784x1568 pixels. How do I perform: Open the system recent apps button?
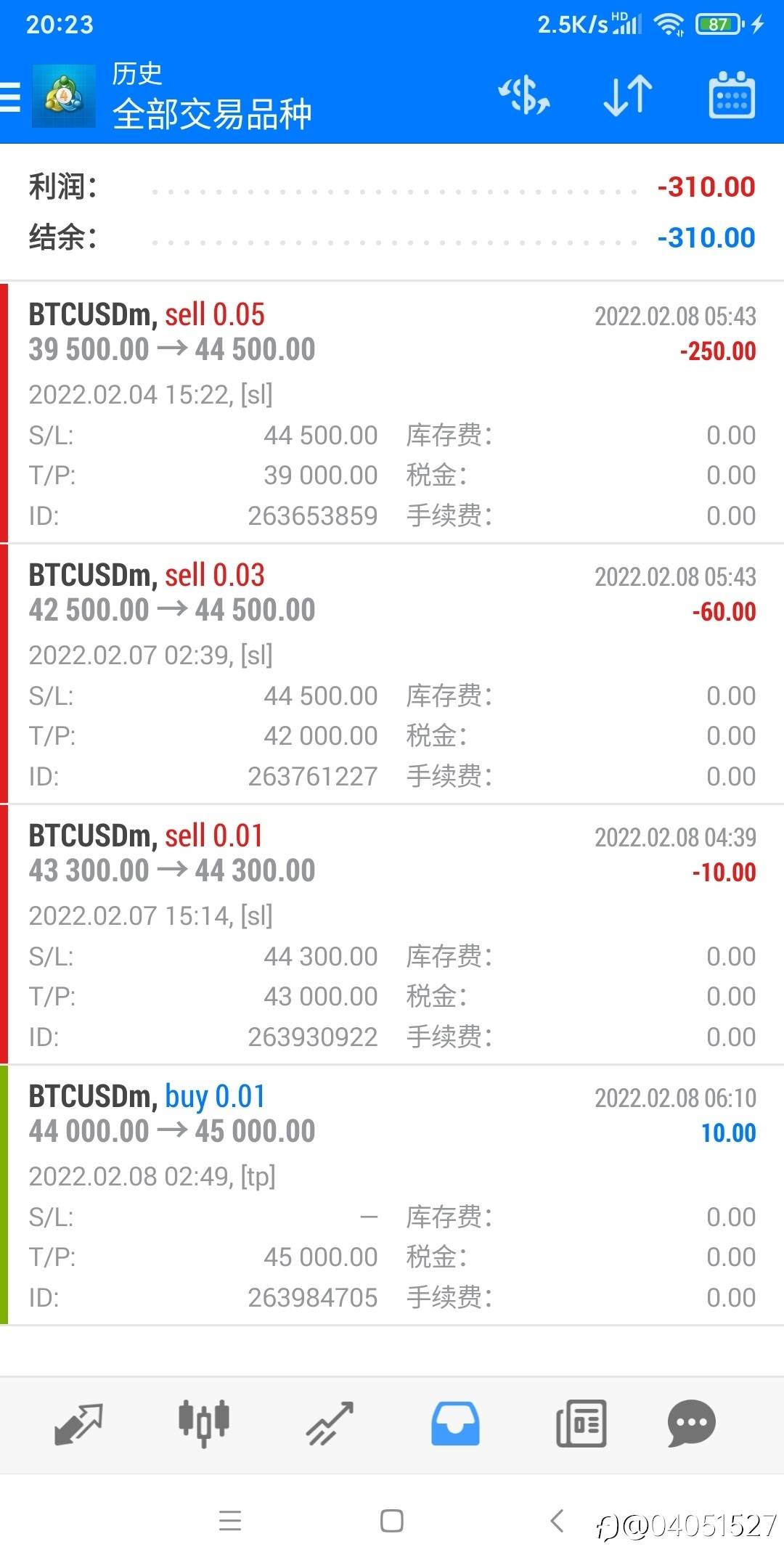[230, 1521]
